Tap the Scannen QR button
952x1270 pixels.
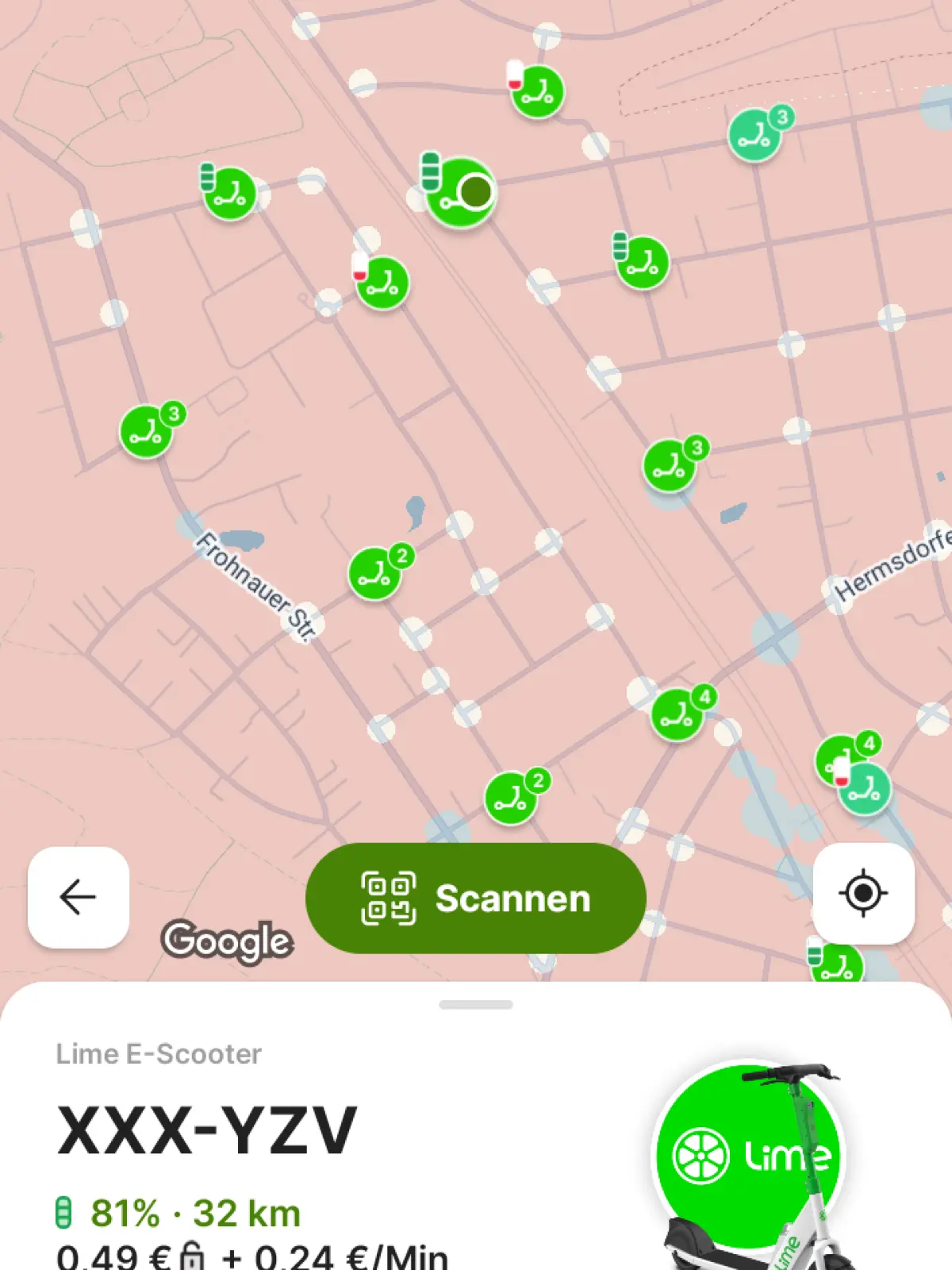pos(475,899)
